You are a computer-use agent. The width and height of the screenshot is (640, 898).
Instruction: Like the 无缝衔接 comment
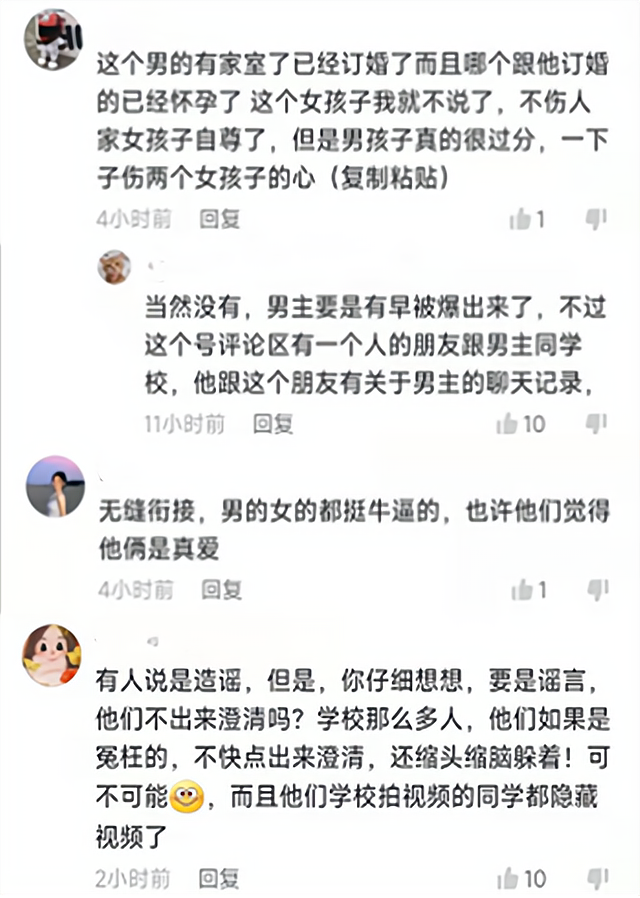[520, 590]
